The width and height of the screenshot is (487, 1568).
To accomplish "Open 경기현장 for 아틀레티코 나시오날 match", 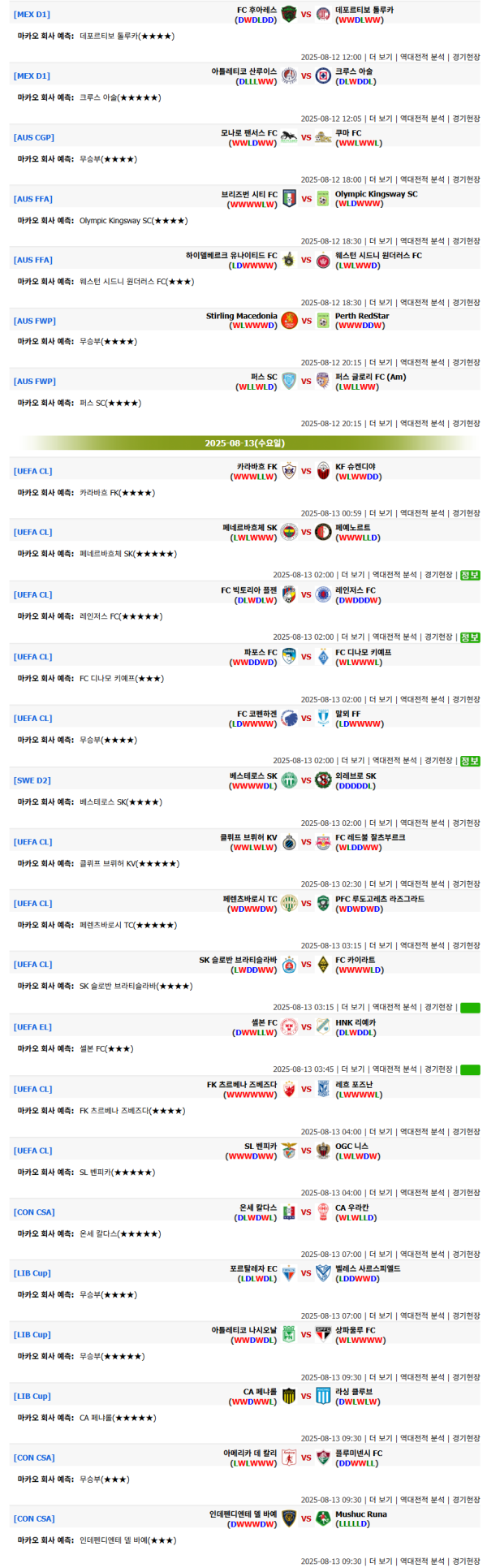I will click(466, 1377).
